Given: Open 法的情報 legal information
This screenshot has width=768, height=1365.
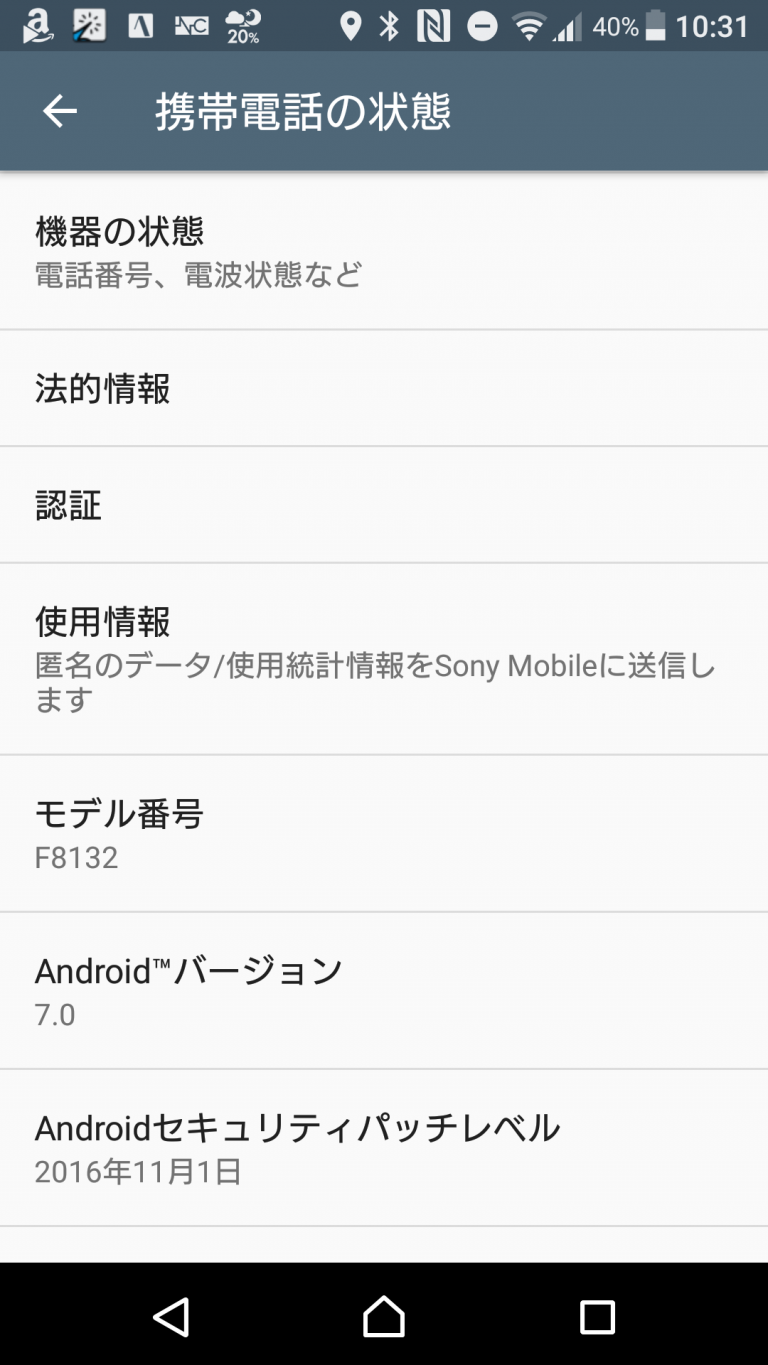Looking at the screenshot, I should (384, 388).
